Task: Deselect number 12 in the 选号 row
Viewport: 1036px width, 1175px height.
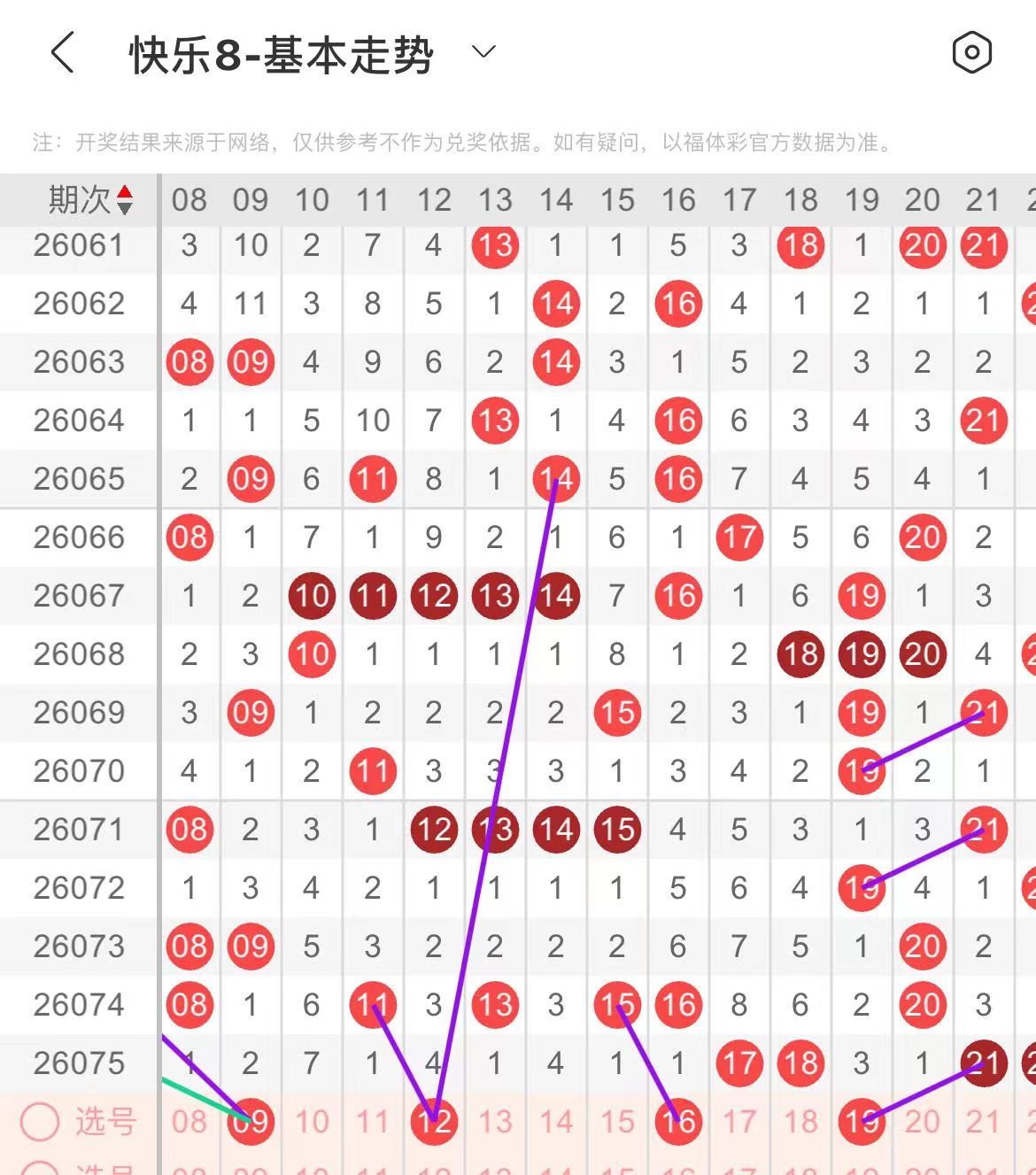Action: click(434, 1122)
